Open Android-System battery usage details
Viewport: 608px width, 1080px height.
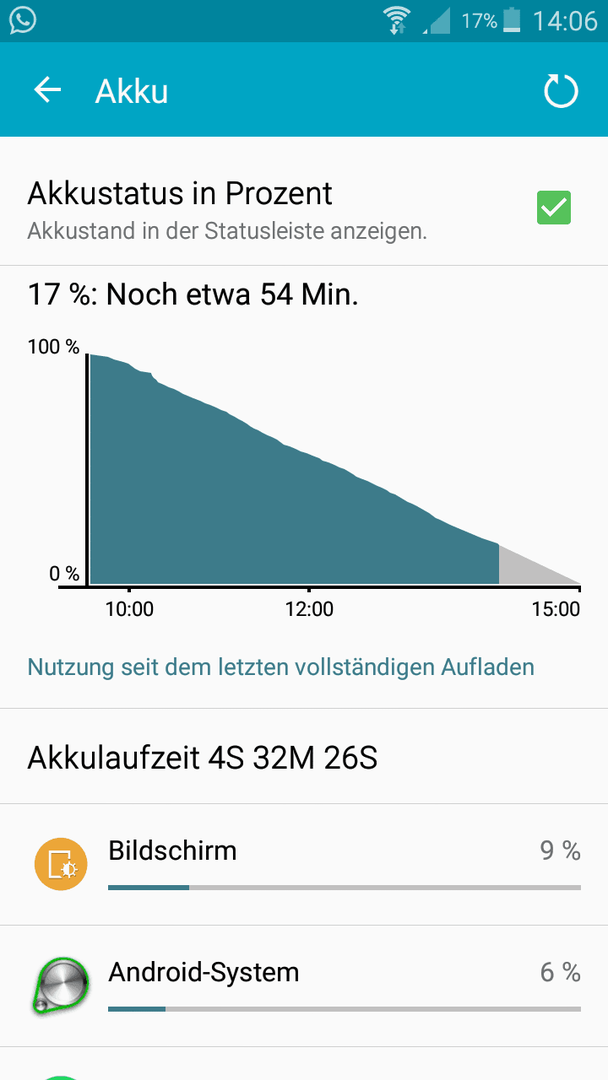304,986
